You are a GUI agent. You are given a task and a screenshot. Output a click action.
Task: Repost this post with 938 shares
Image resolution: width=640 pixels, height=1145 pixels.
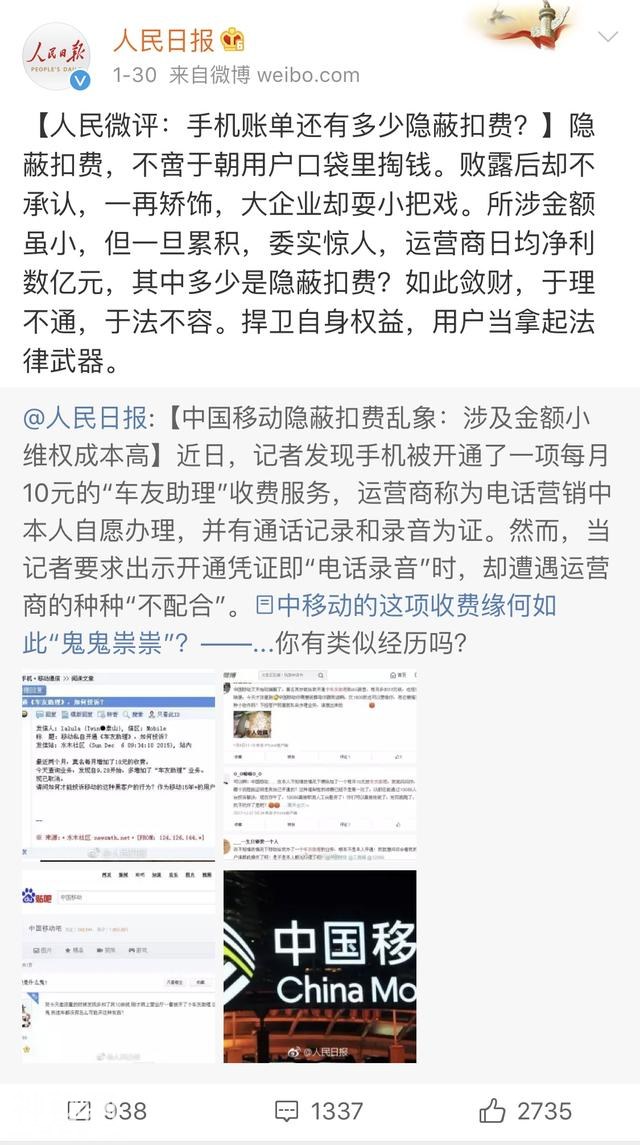[107, 1111]
